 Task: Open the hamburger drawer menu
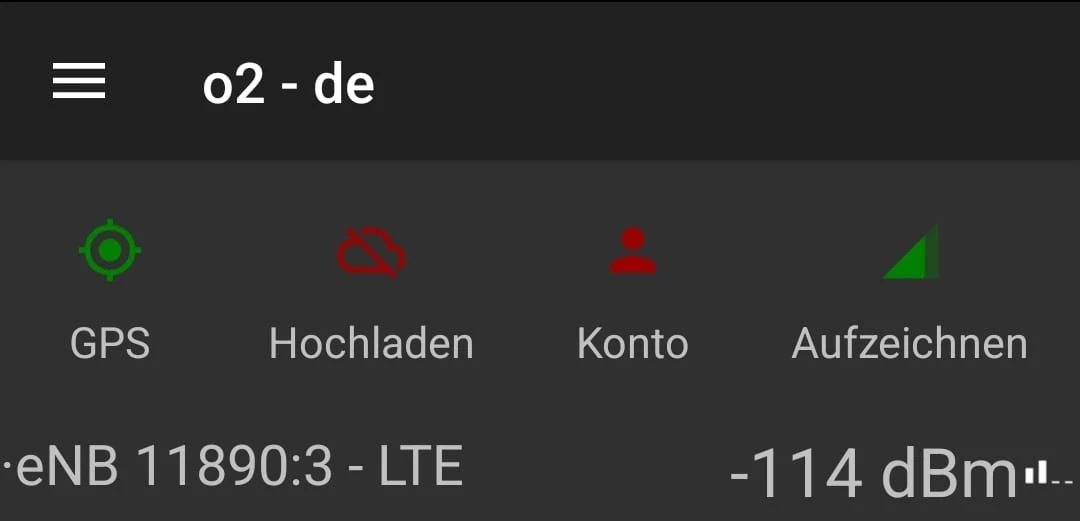click(x=79, y=82)
